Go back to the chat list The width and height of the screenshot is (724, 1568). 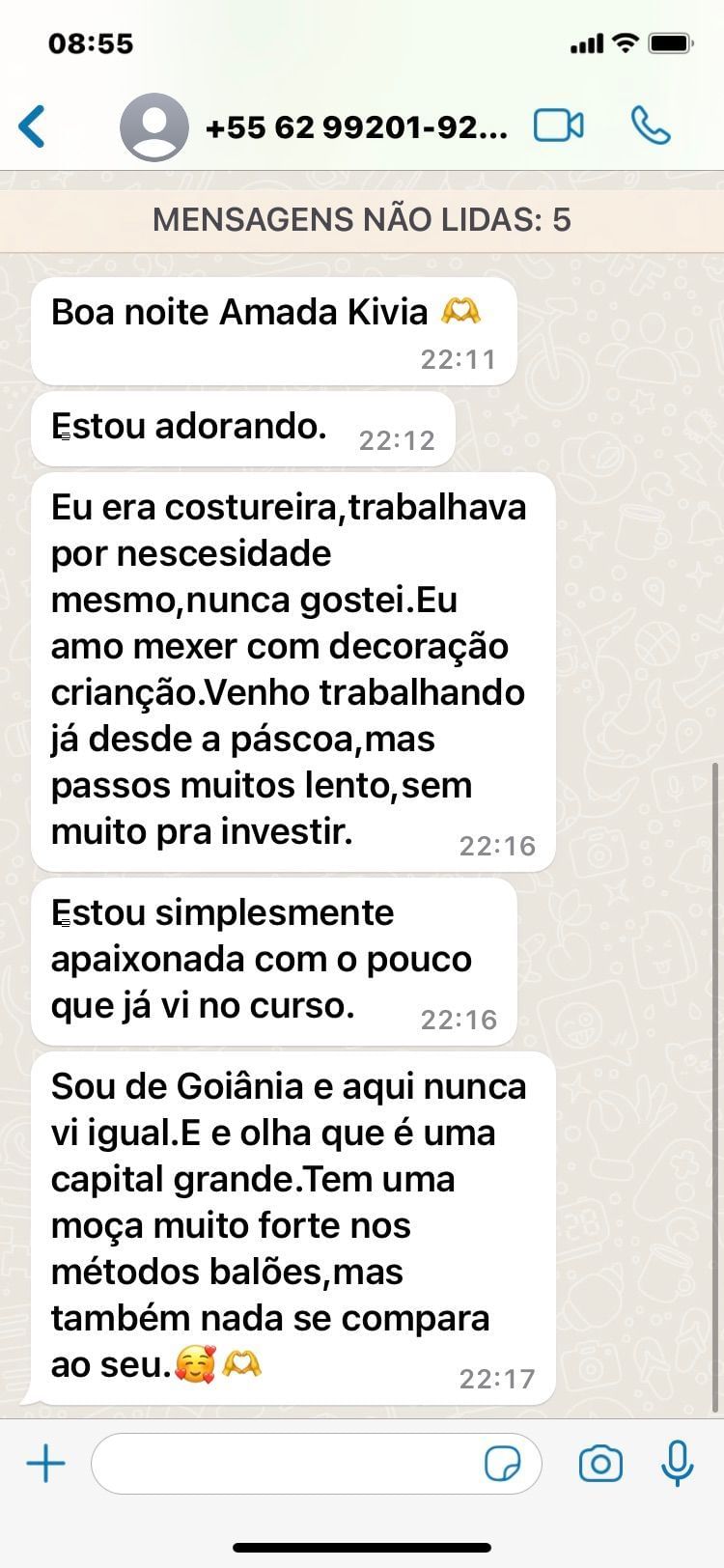(32, 126)
